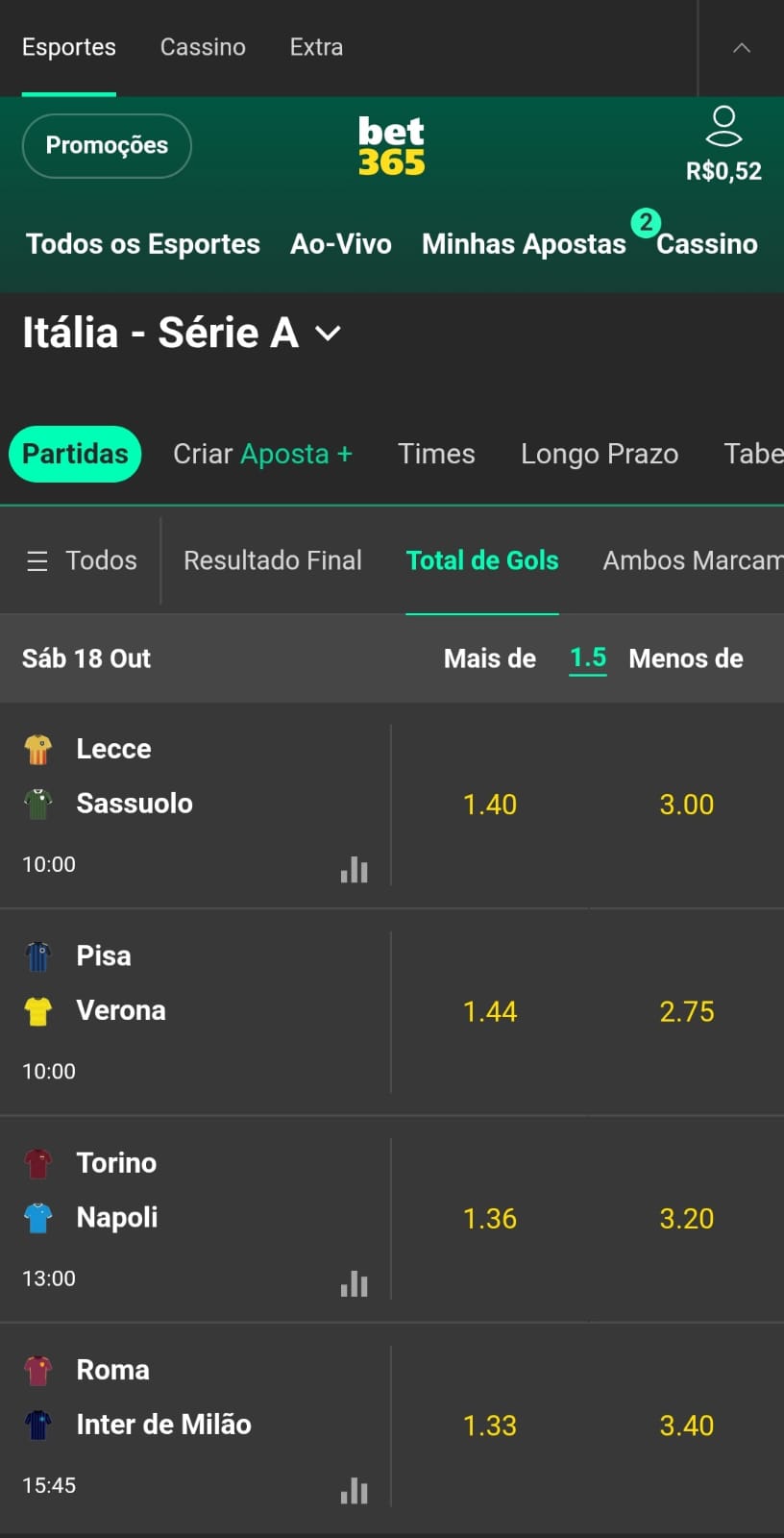Collapse the header with the chevron
This screenshot has width=784, height=1538.
tap(741, 46)
